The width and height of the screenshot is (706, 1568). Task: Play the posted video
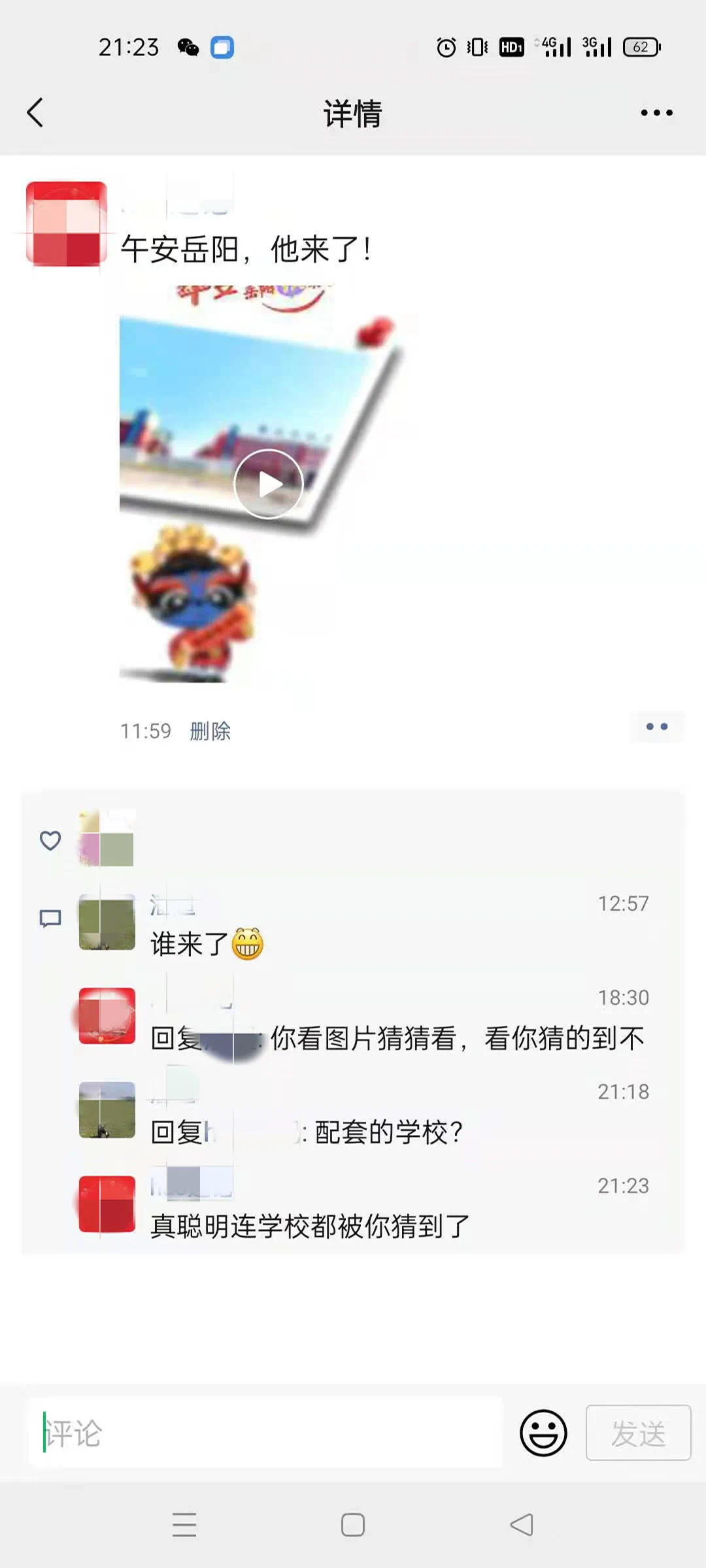269,484
